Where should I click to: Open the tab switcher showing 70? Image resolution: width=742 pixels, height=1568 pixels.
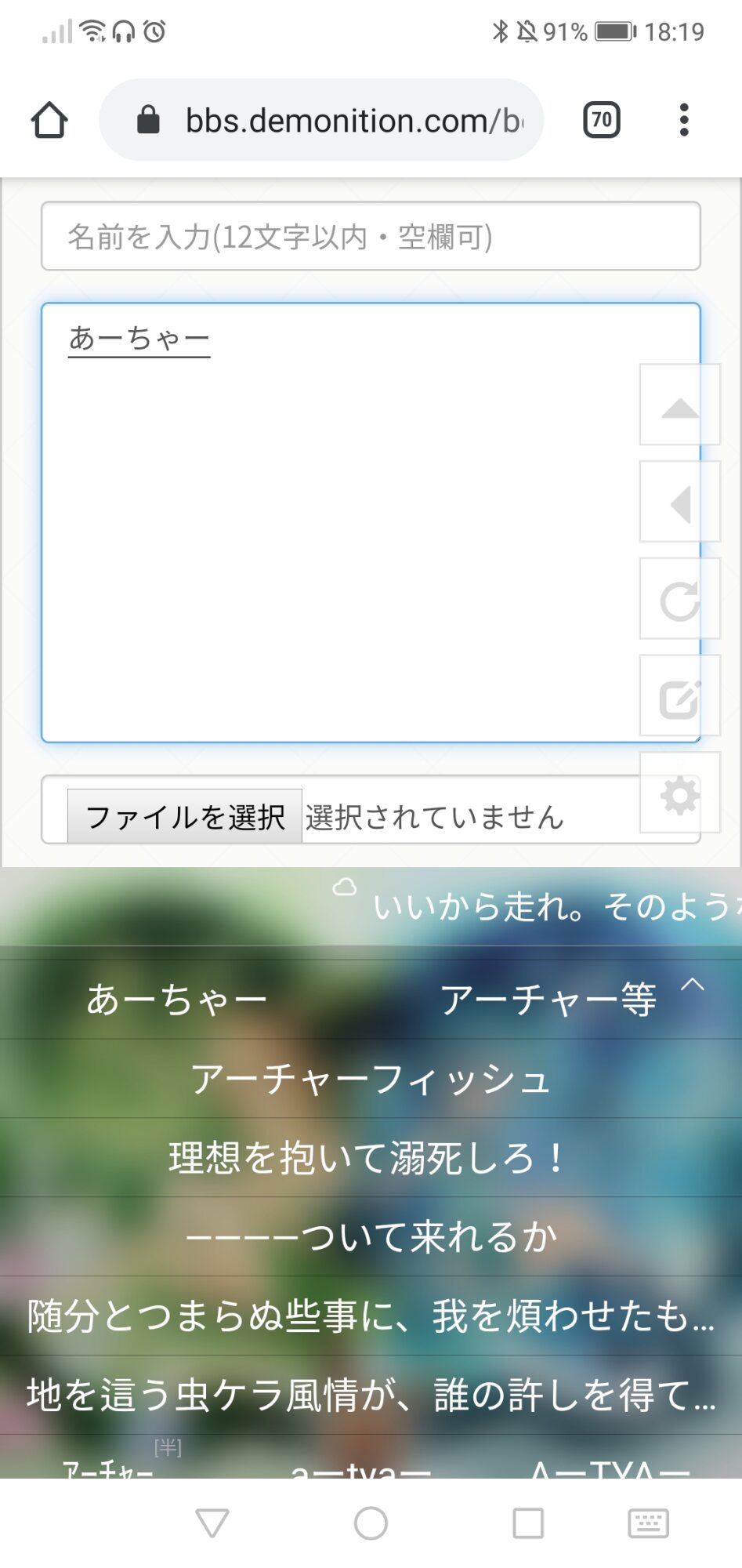click(601, 120)
